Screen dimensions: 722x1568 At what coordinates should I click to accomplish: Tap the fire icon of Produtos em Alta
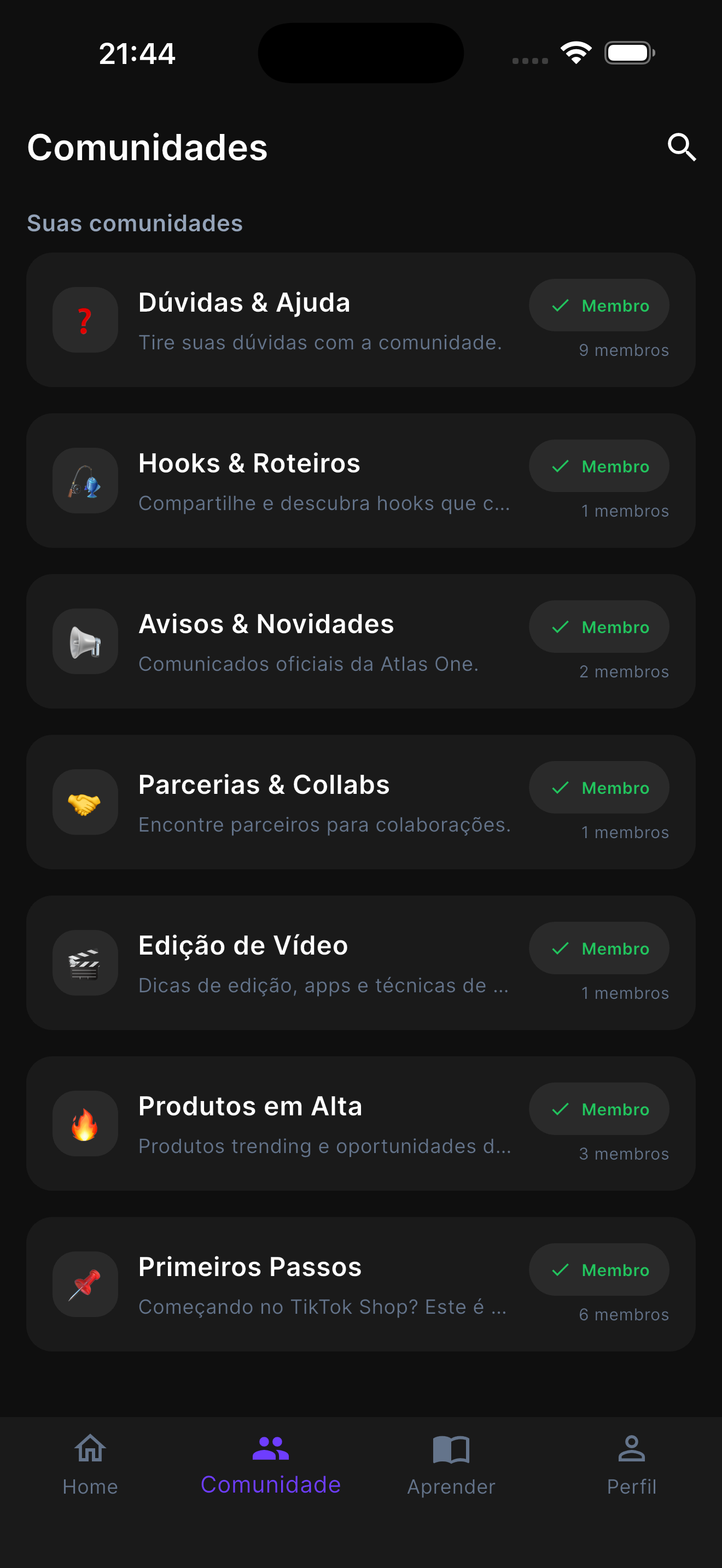click(x=85, y=1124)
